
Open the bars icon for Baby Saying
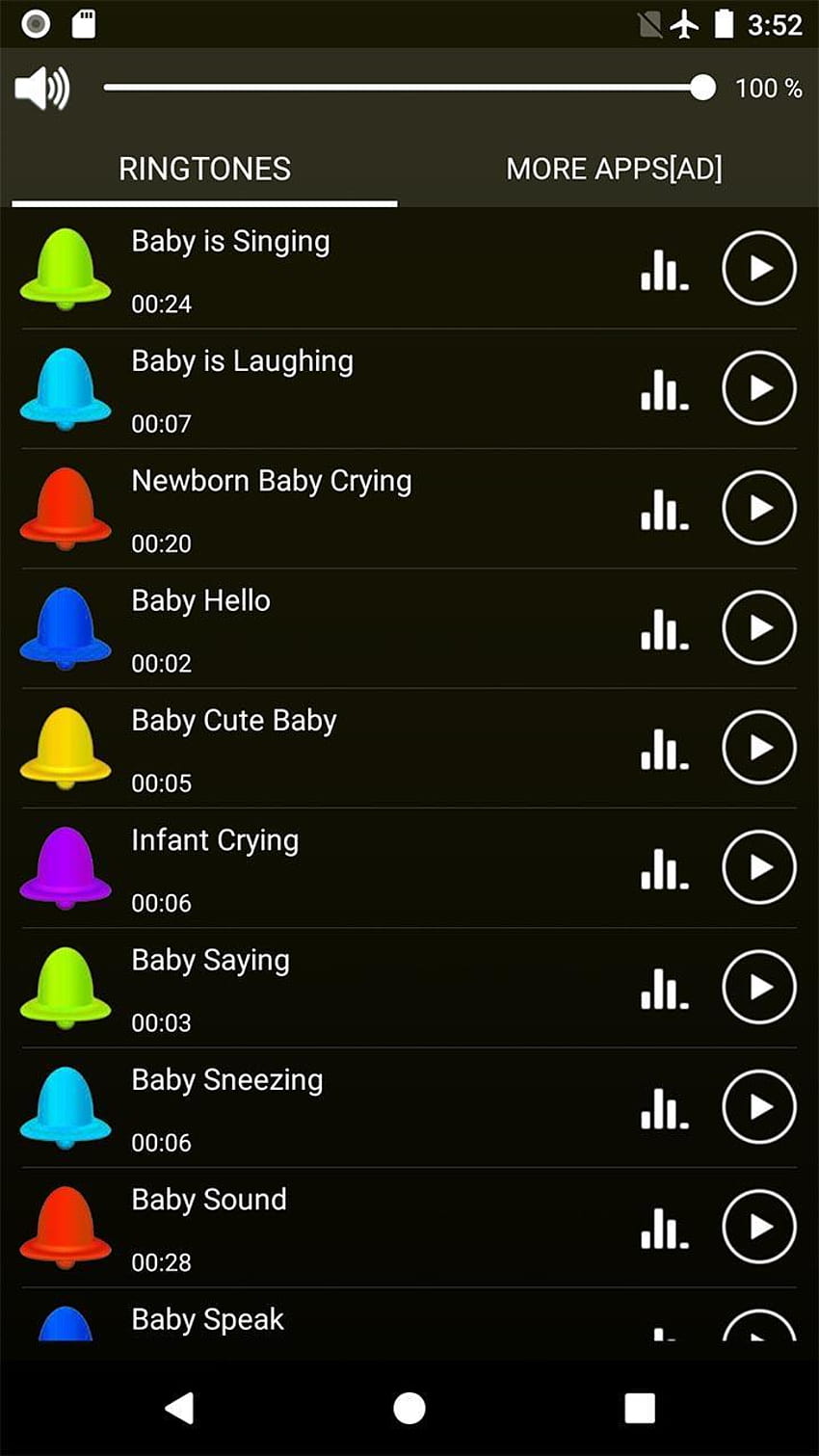coord(665,989)
